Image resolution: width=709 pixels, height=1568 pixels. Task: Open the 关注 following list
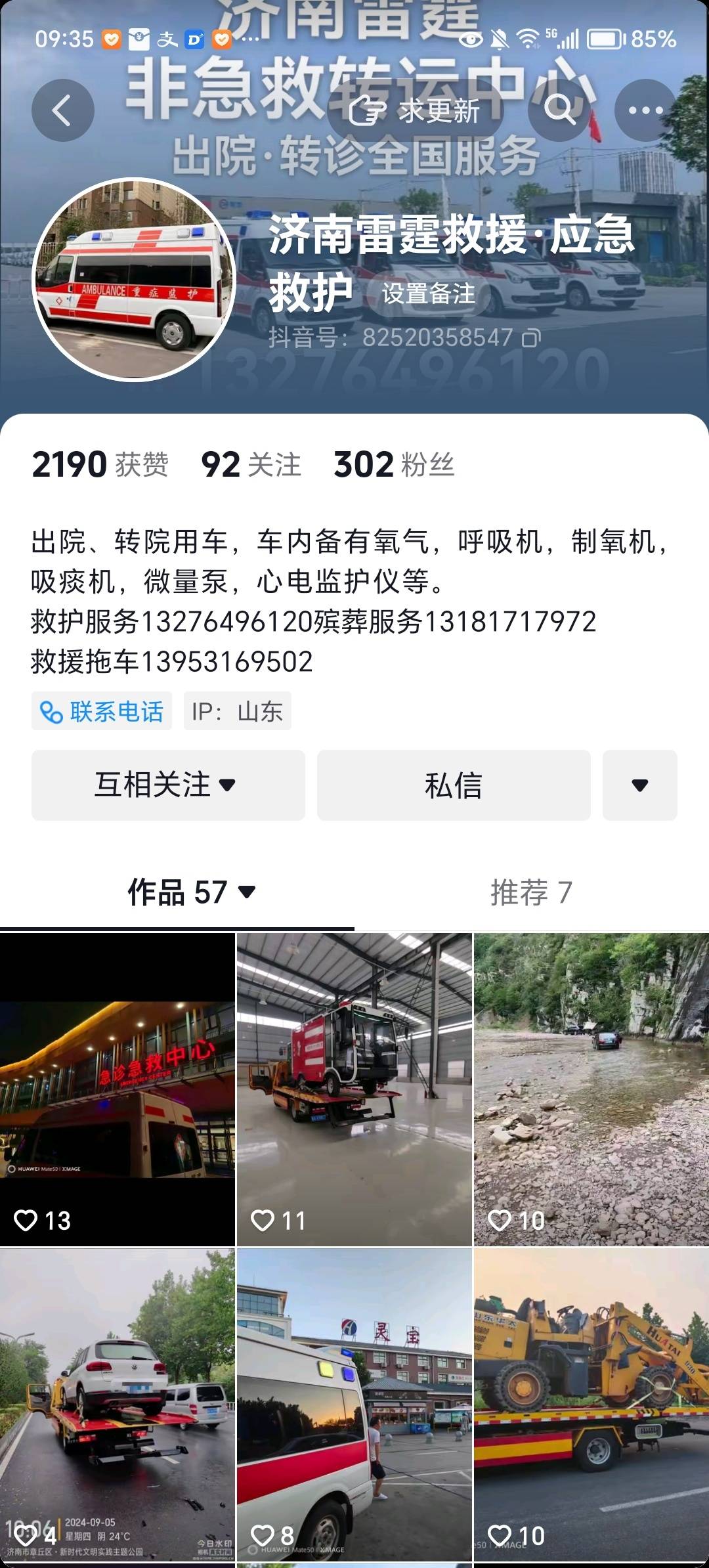coord(251,465)
